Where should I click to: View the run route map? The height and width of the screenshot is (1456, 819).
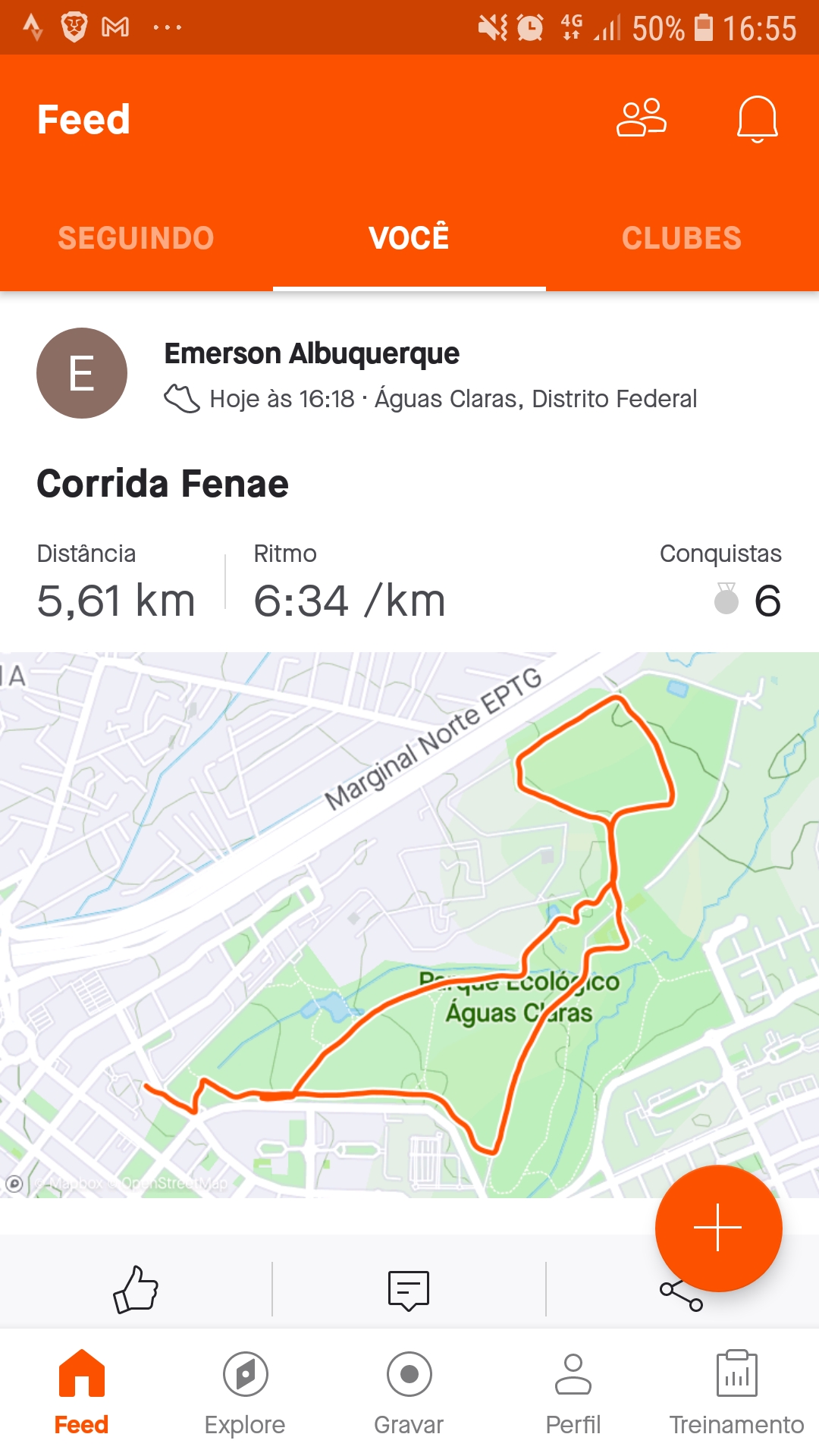coord(409,925)
